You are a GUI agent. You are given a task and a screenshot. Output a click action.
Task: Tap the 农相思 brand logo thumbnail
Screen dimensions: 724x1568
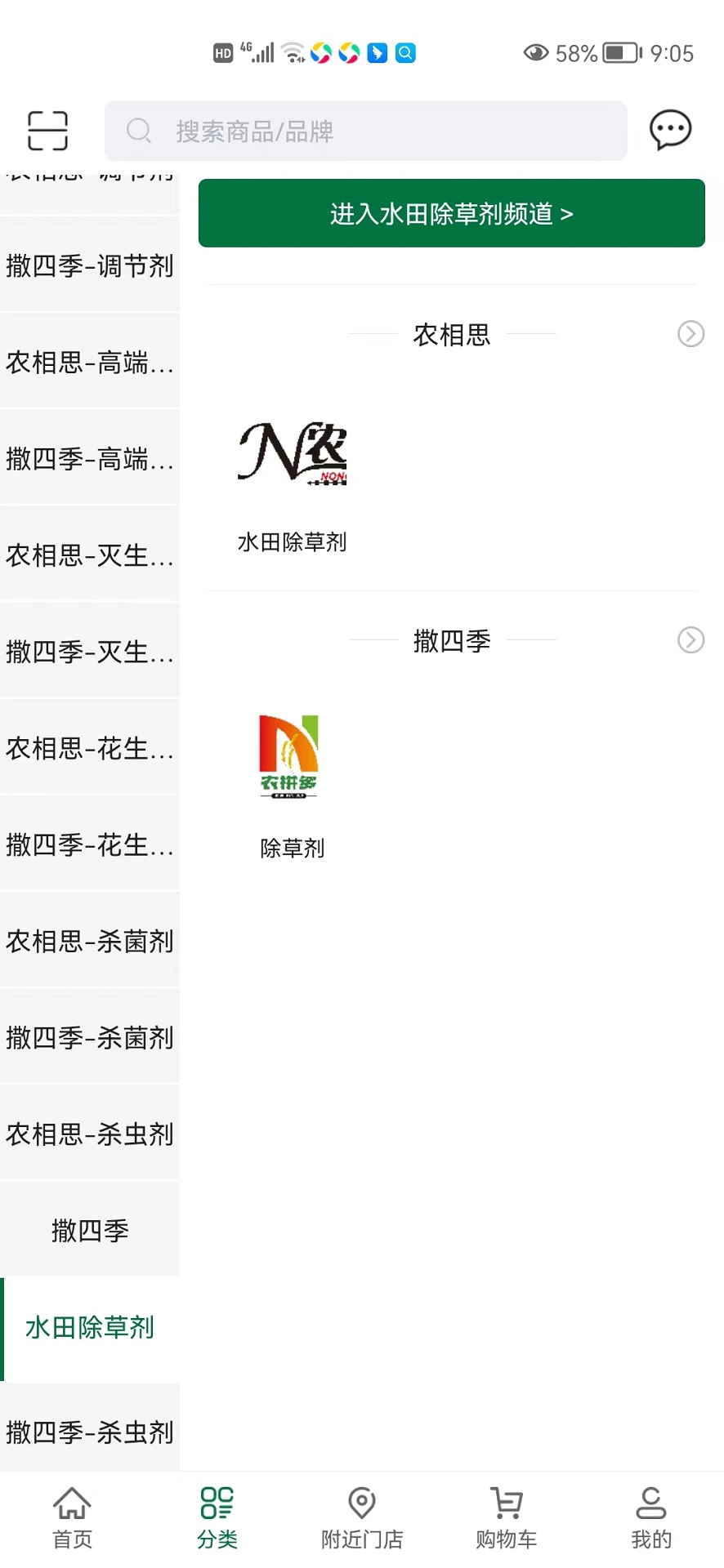pyautogui.click(x=292, y=455)
